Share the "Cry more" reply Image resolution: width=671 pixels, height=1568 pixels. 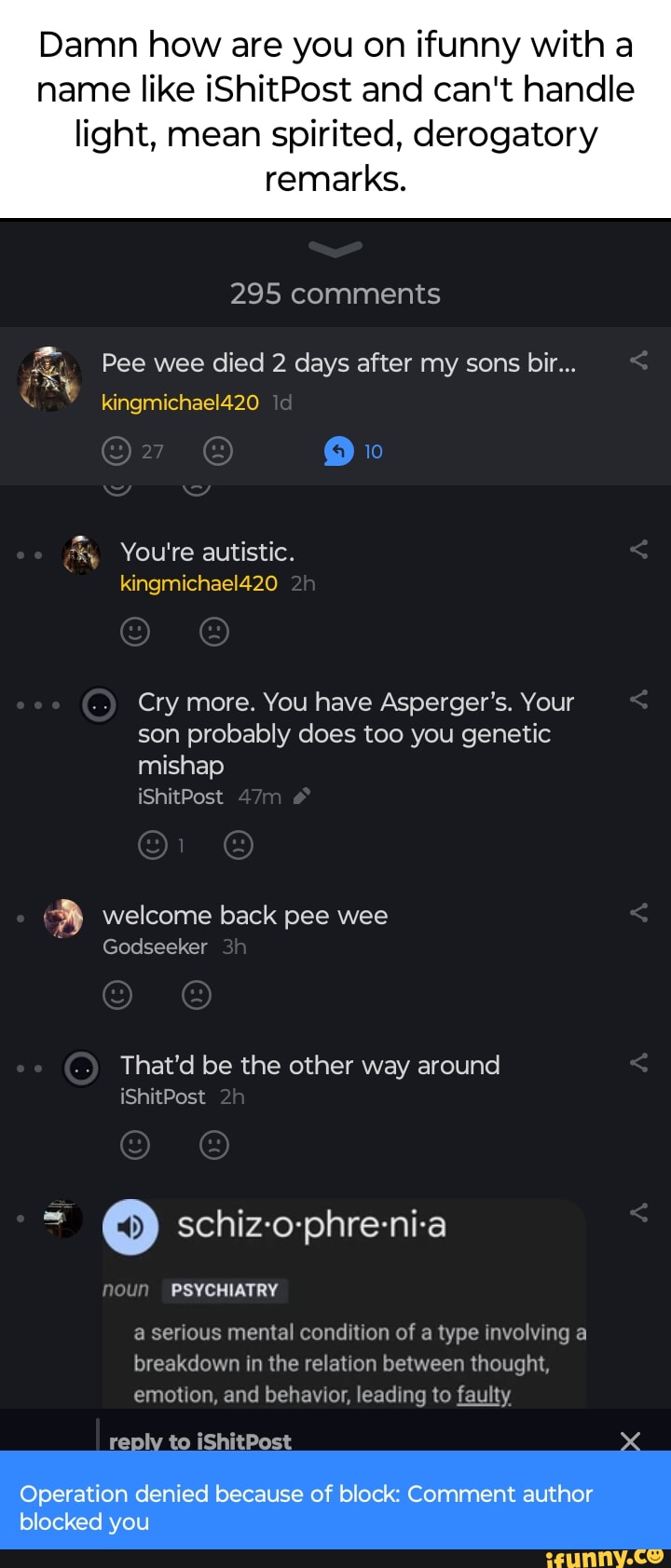tap(638, 697)
